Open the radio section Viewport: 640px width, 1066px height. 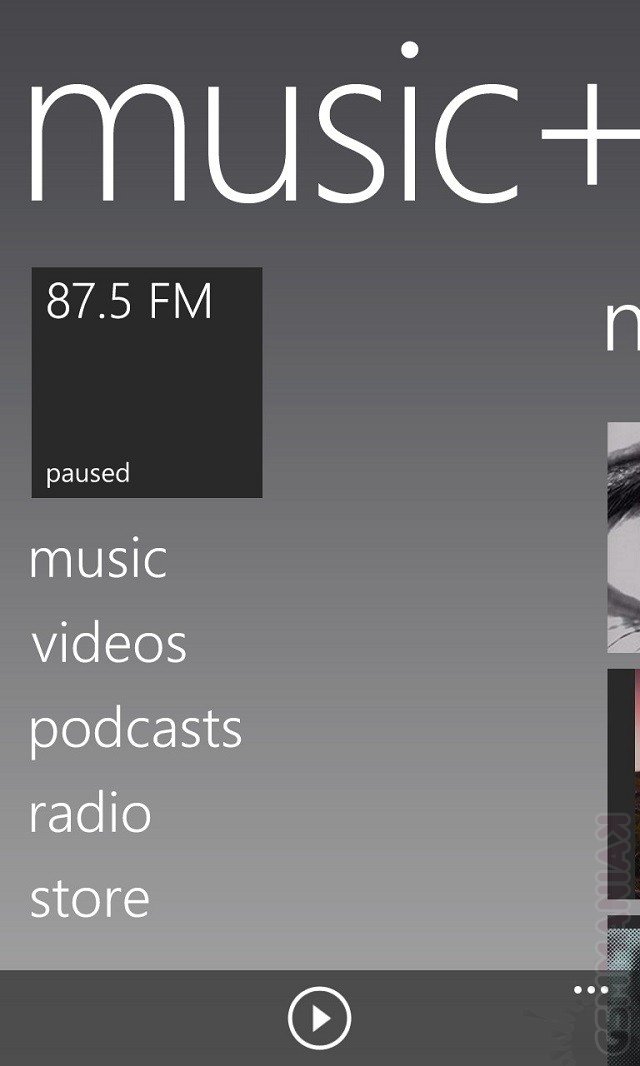(90, 814)
